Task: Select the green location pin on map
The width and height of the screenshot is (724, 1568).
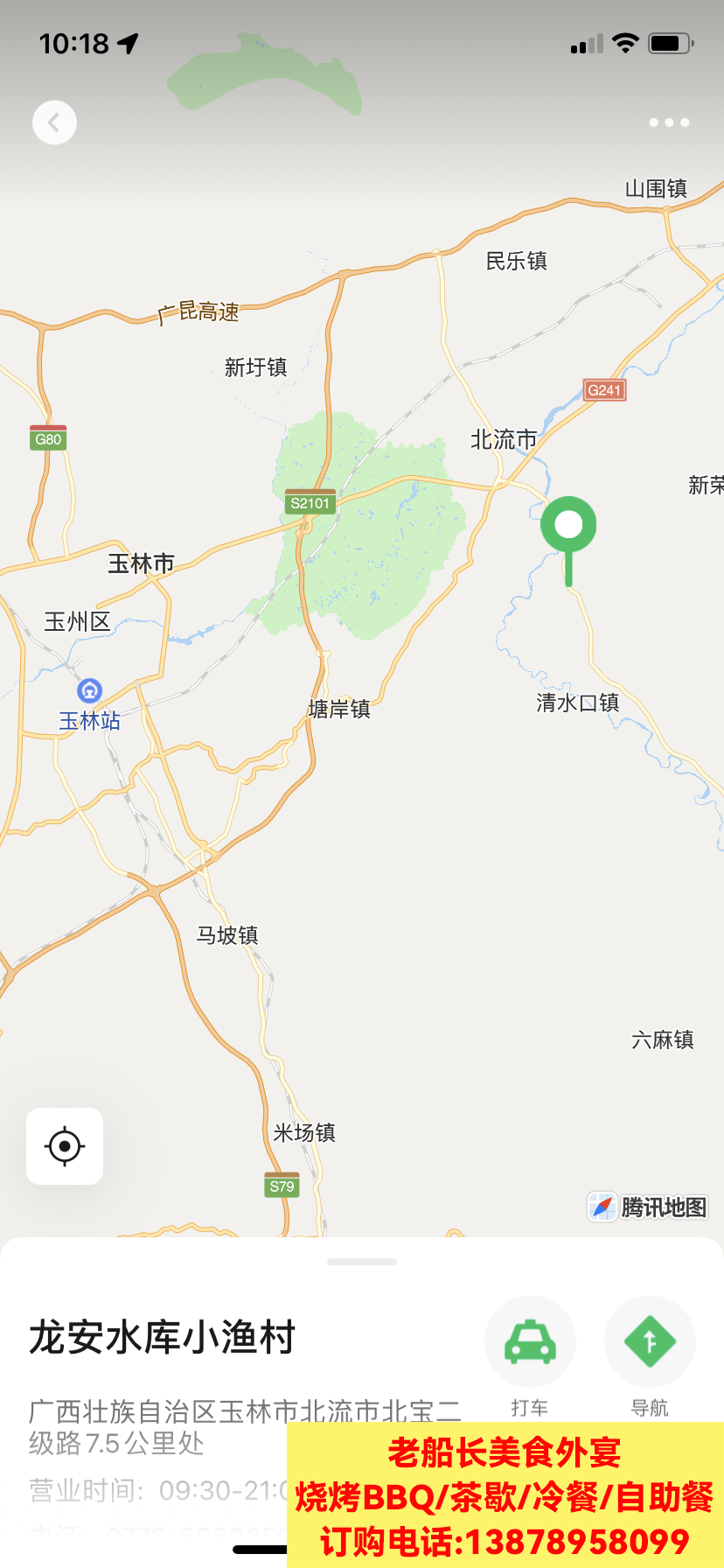Action: coord(568,528)
